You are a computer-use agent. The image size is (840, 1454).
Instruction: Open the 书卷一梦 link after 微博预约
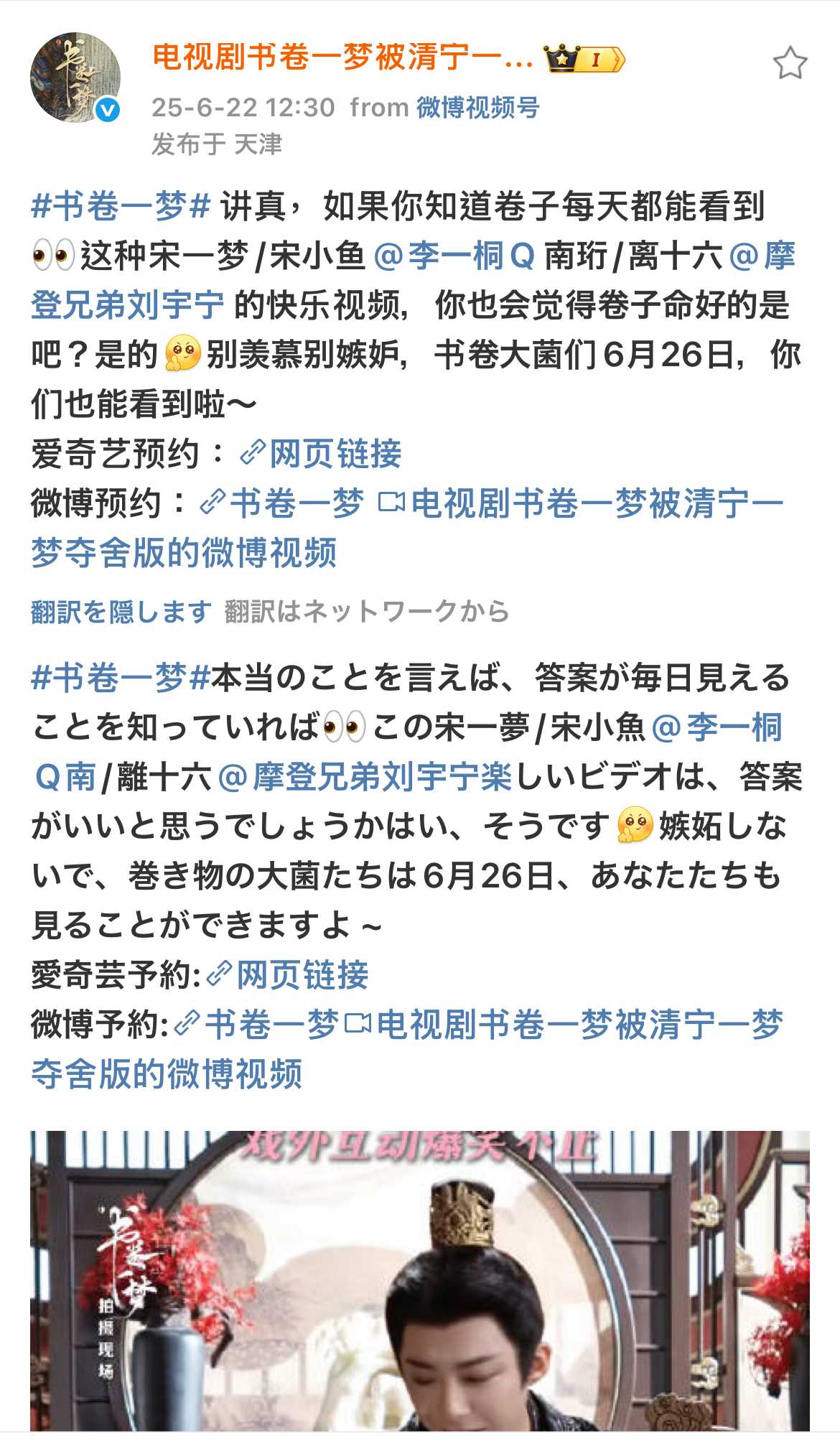283,503
